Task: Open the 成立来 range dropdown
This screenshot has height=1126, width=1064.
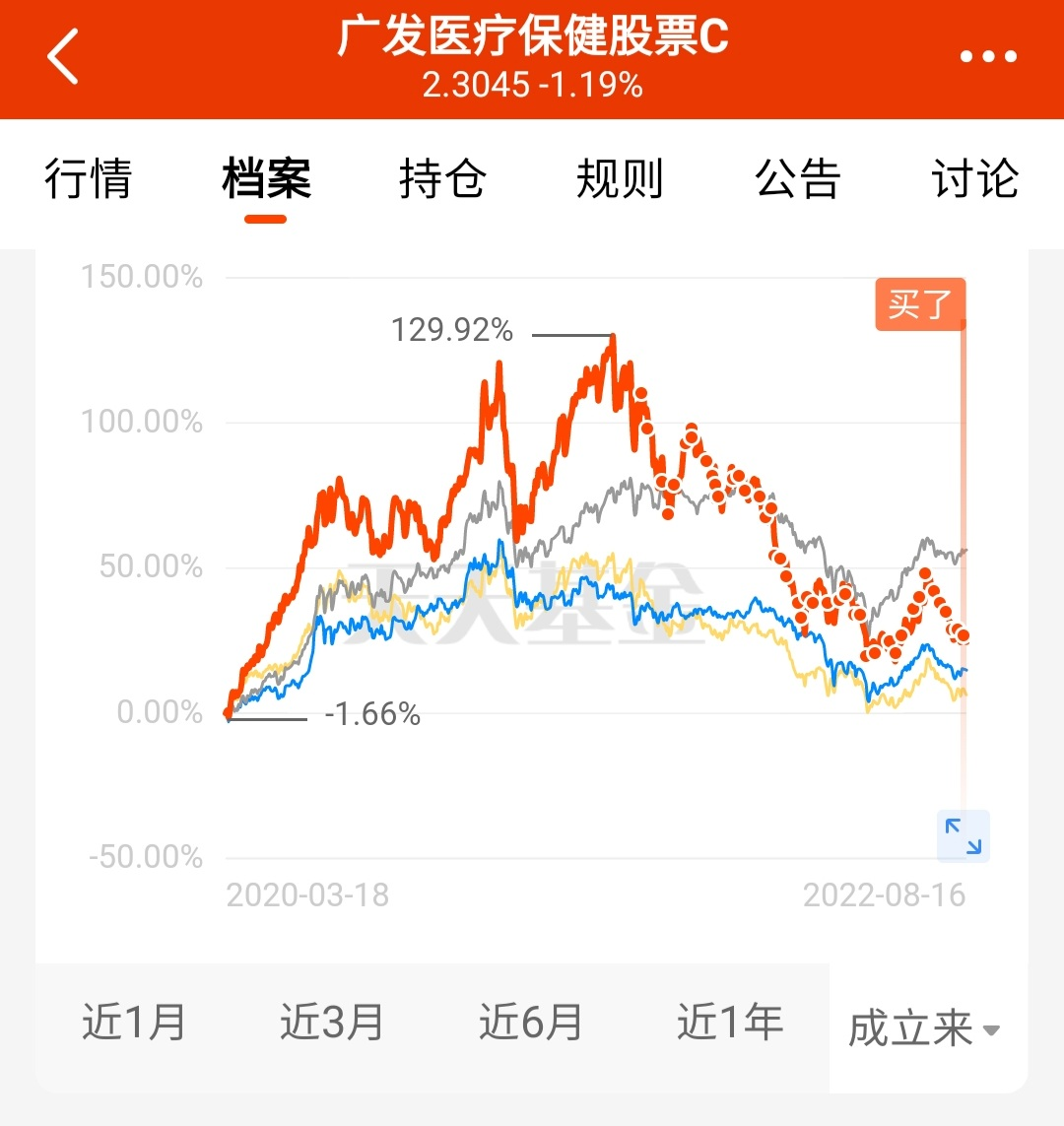Action: 924,1028
